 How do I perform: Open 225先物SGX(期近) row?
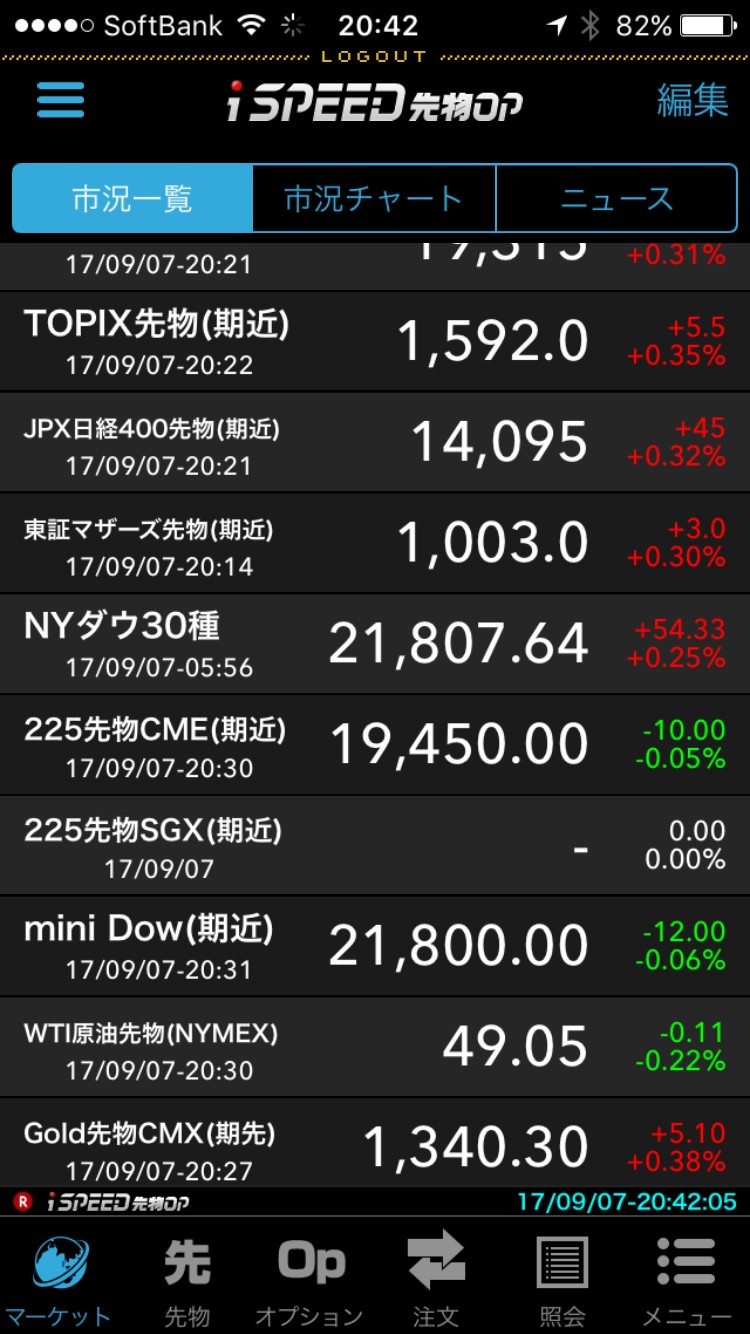click(375, 846)
